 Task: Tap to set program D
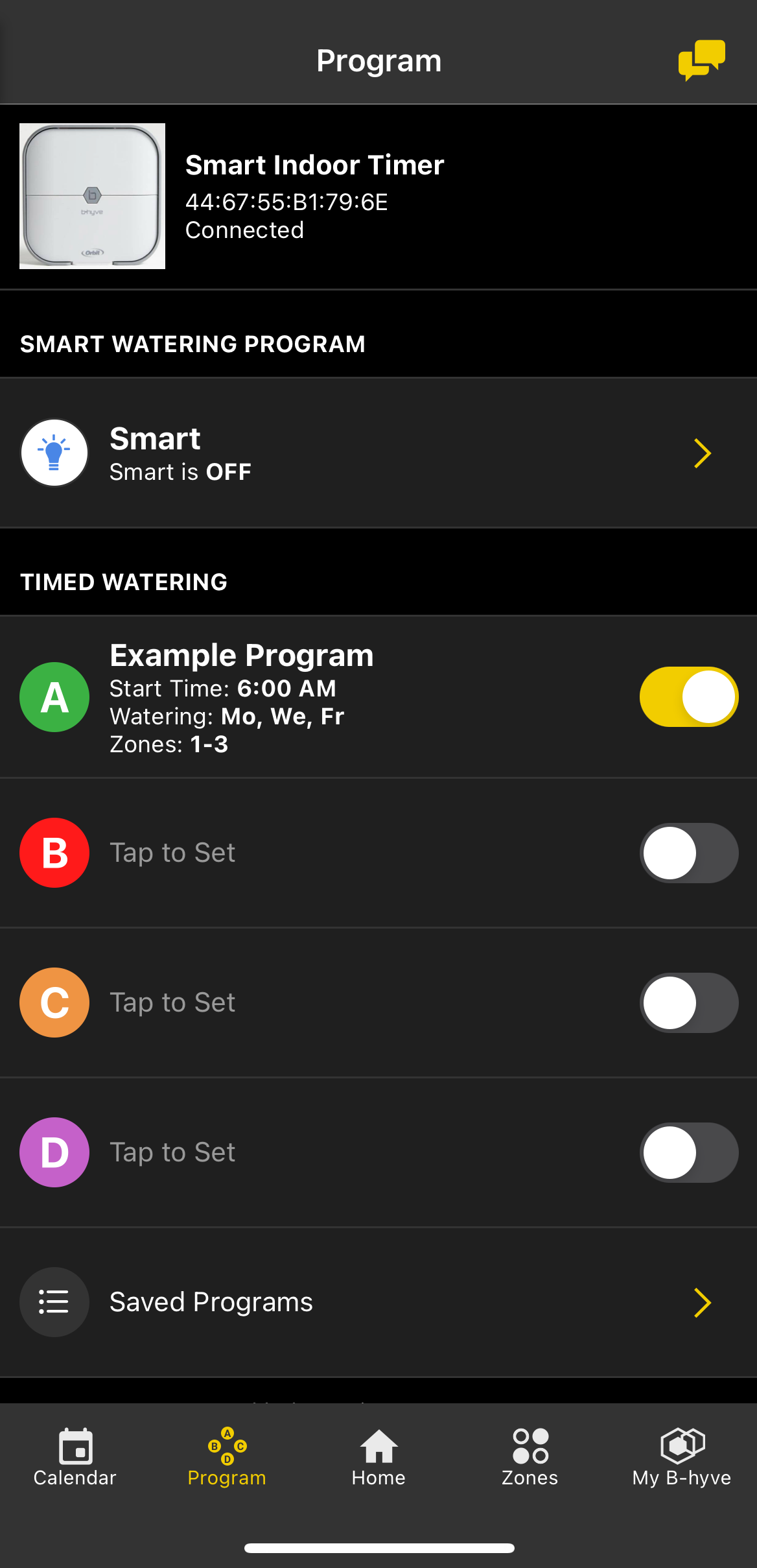(x=172, y=1152)
